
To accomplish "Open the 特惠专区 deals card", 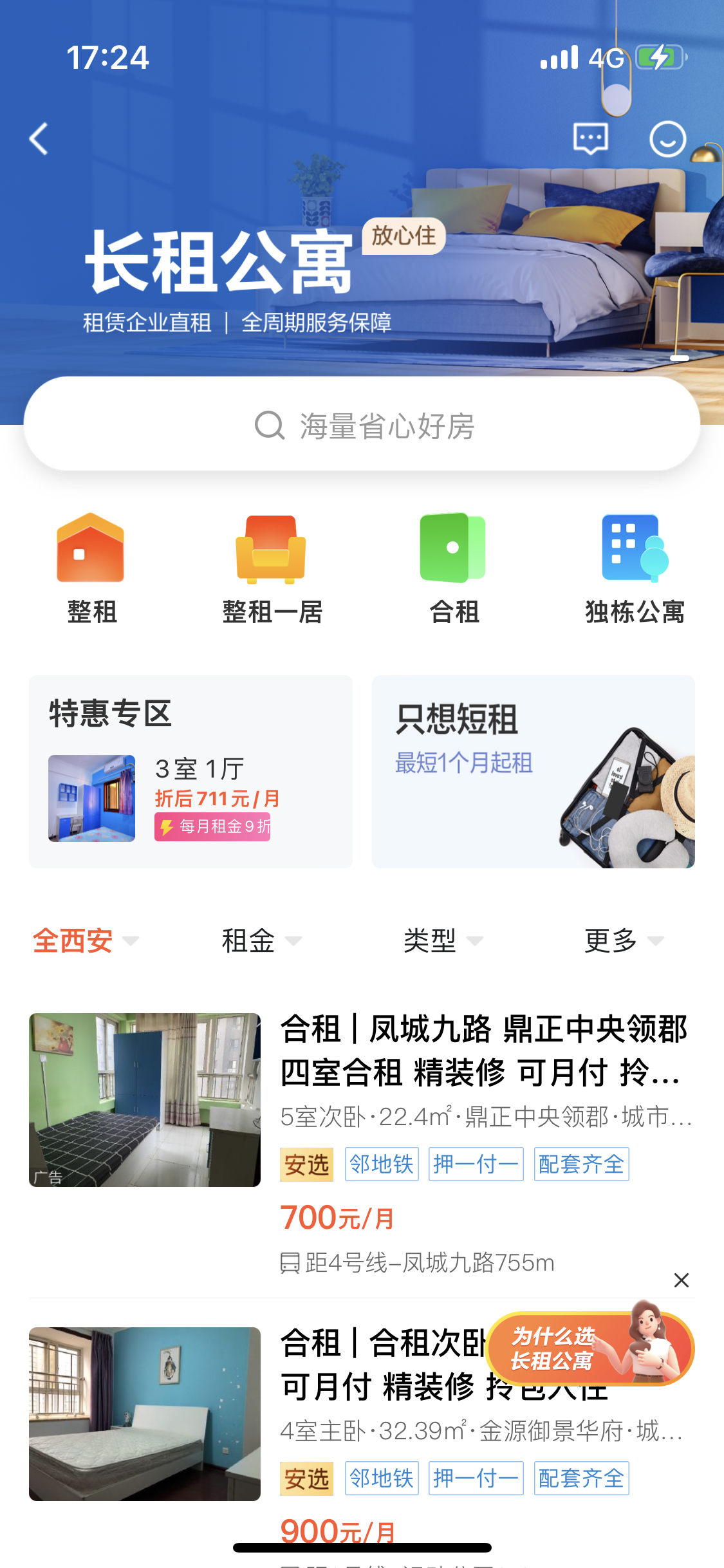I will click(x=190, y=771).
